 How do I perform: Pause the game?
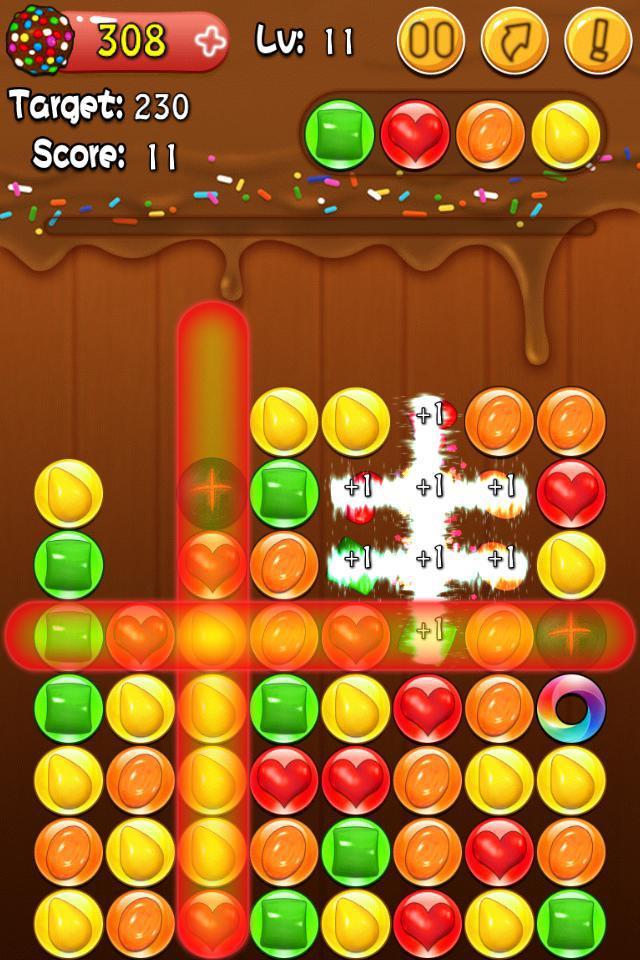click(x=430, y=41)
